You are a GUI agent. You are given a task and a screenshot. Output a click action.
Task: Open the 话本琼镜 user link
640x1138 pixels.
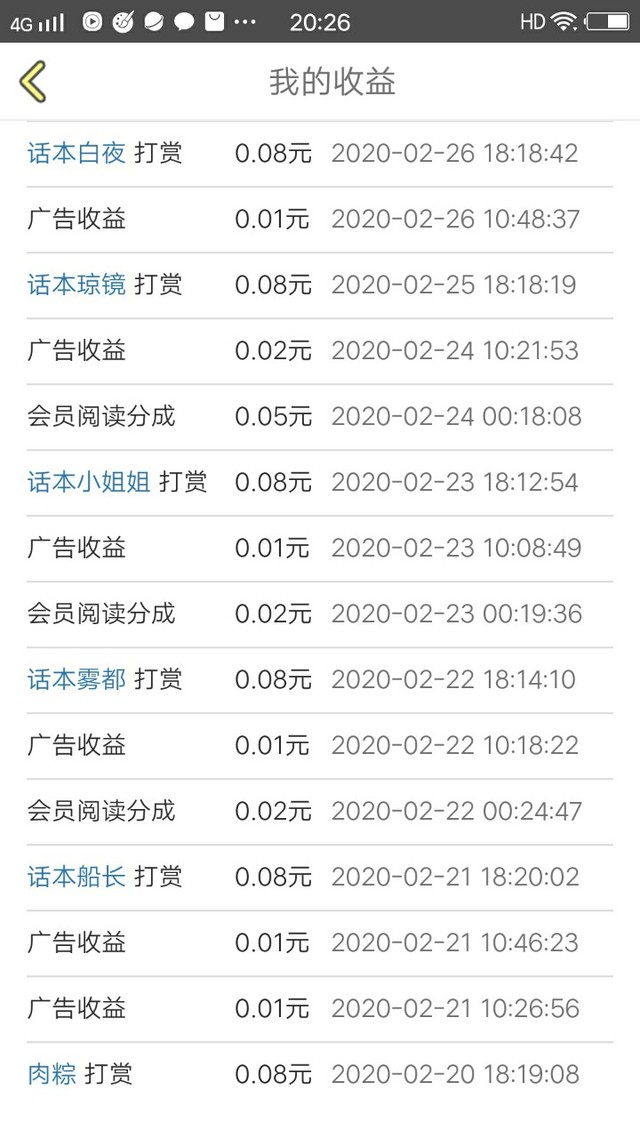77,284
